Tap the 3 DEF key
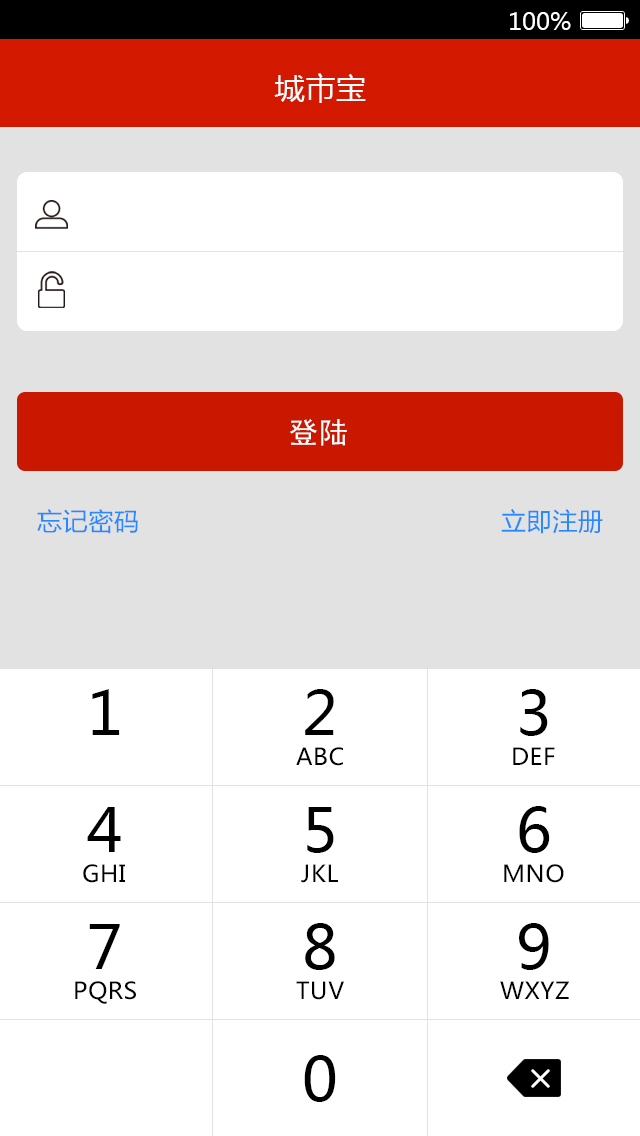Viewport: 640px width, 1136px height. [x=534, y=727]
